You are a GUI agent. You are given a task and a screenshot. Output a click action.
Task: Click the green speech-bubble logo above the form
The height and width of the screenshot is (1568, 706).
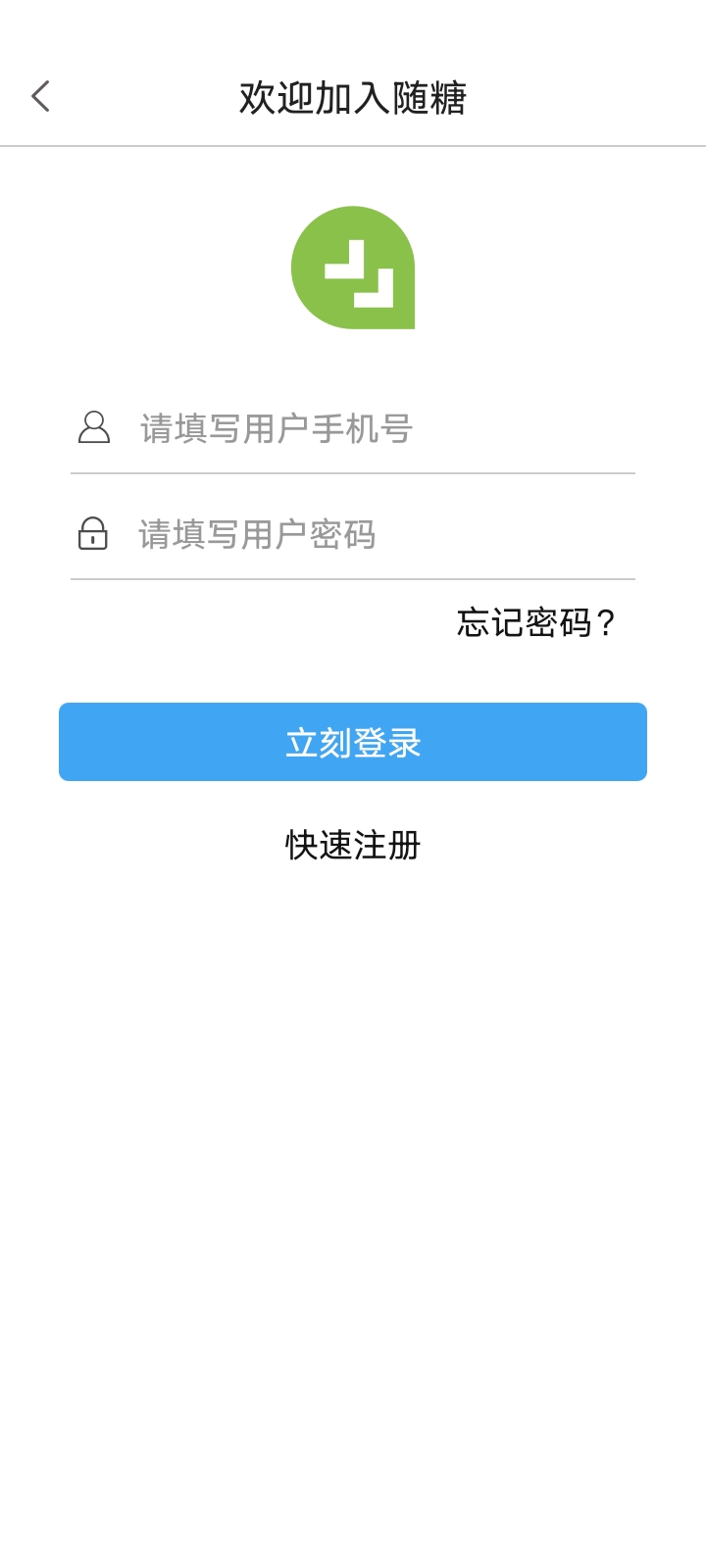tap(353, 269)
